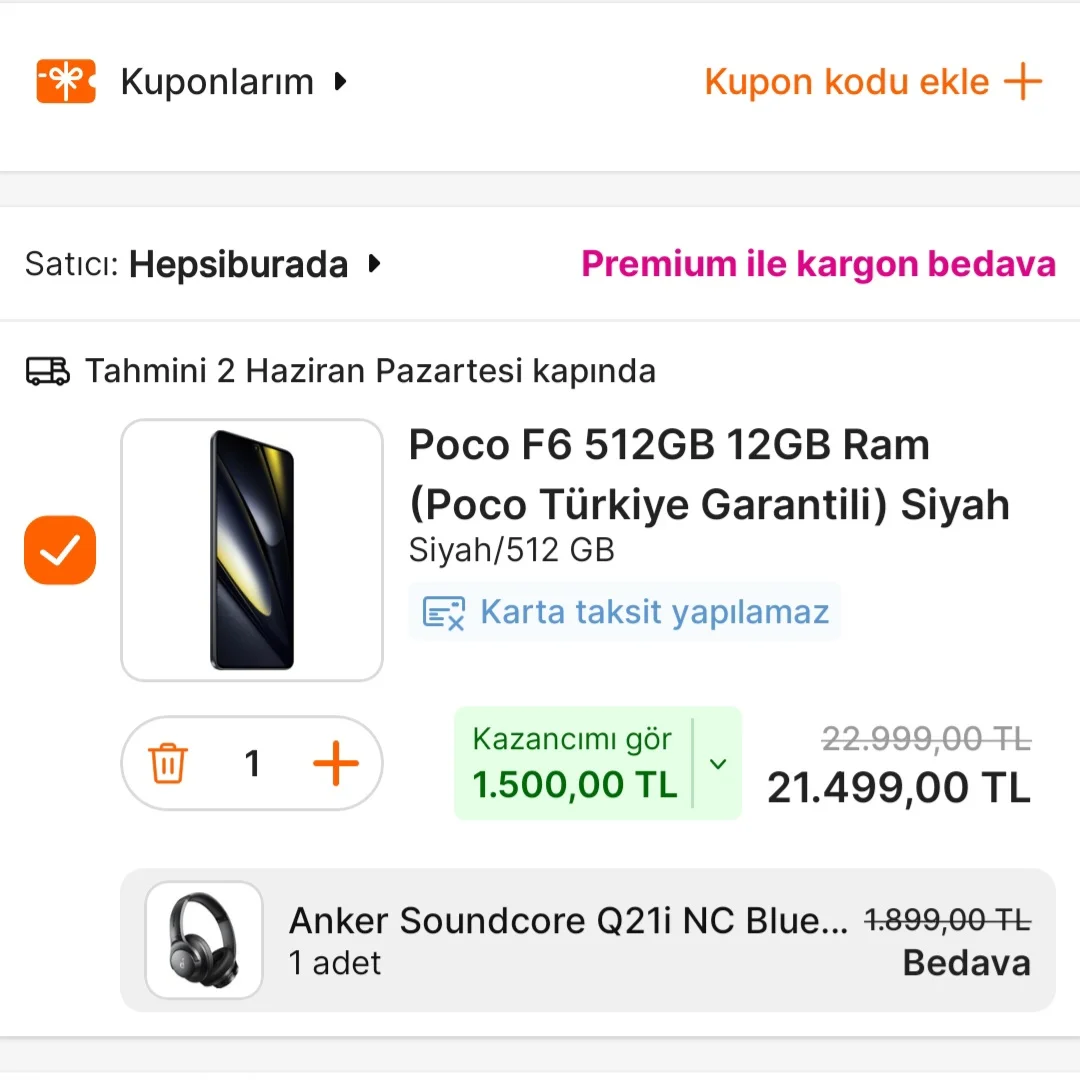This screenshot has width=1080, height=1080.
Task: Open Poco F6 512GB product title
Action: point(708,474)
